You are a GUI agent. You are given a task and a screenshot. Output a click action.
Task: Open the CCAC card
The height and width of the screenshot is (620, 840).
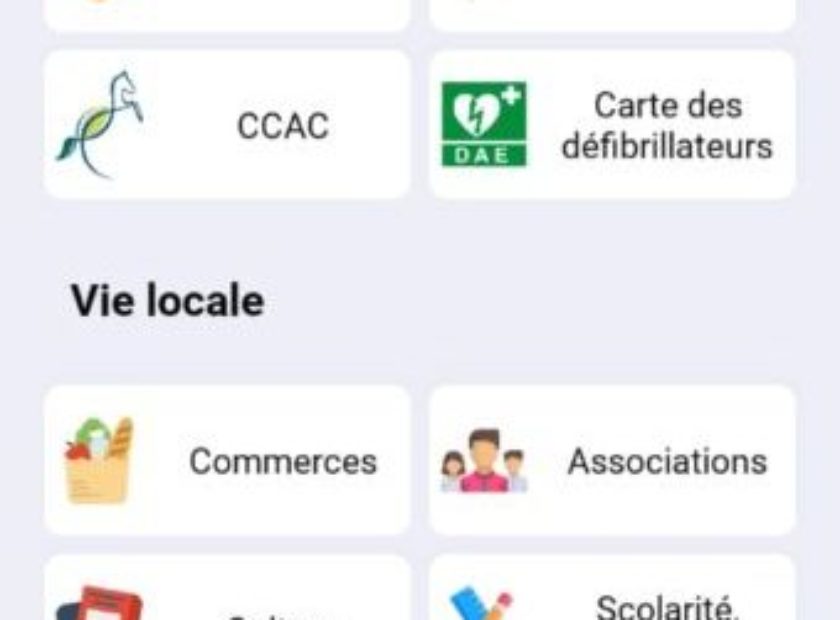click(227, 126)
